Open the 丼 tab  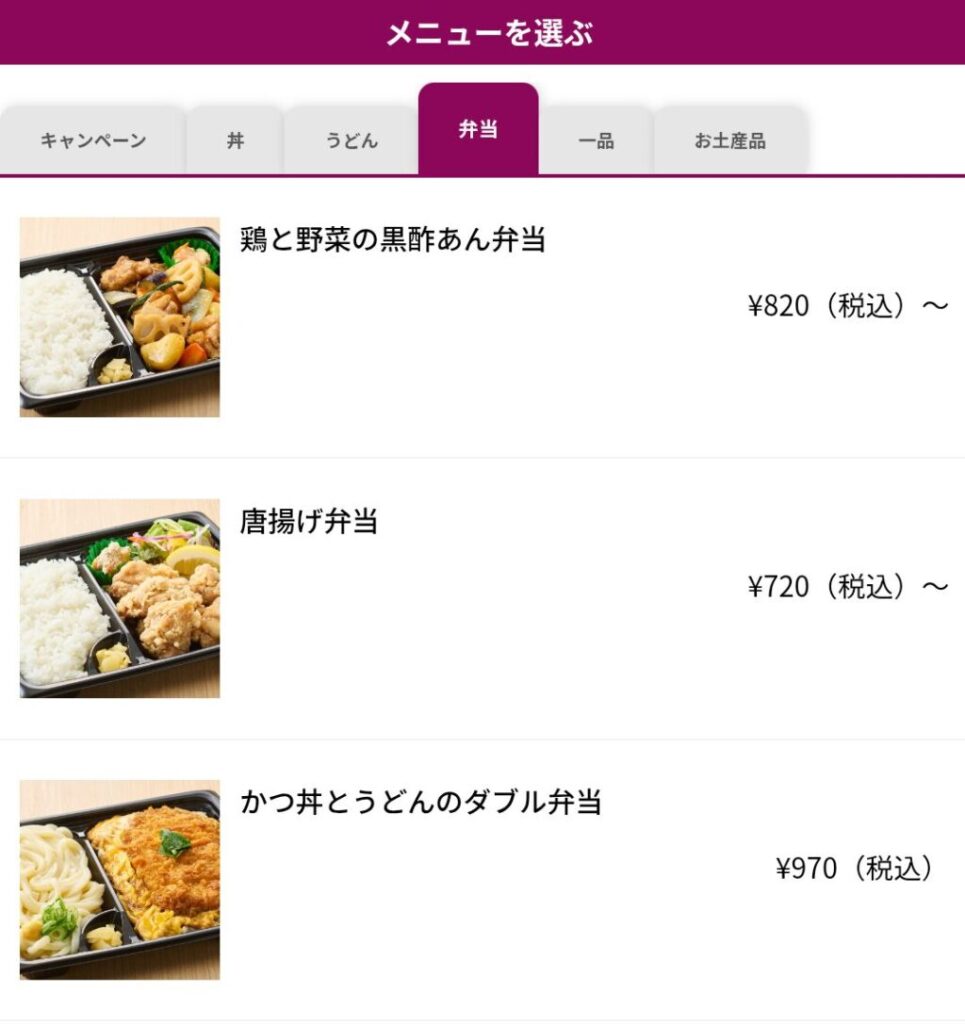point(235,141)
